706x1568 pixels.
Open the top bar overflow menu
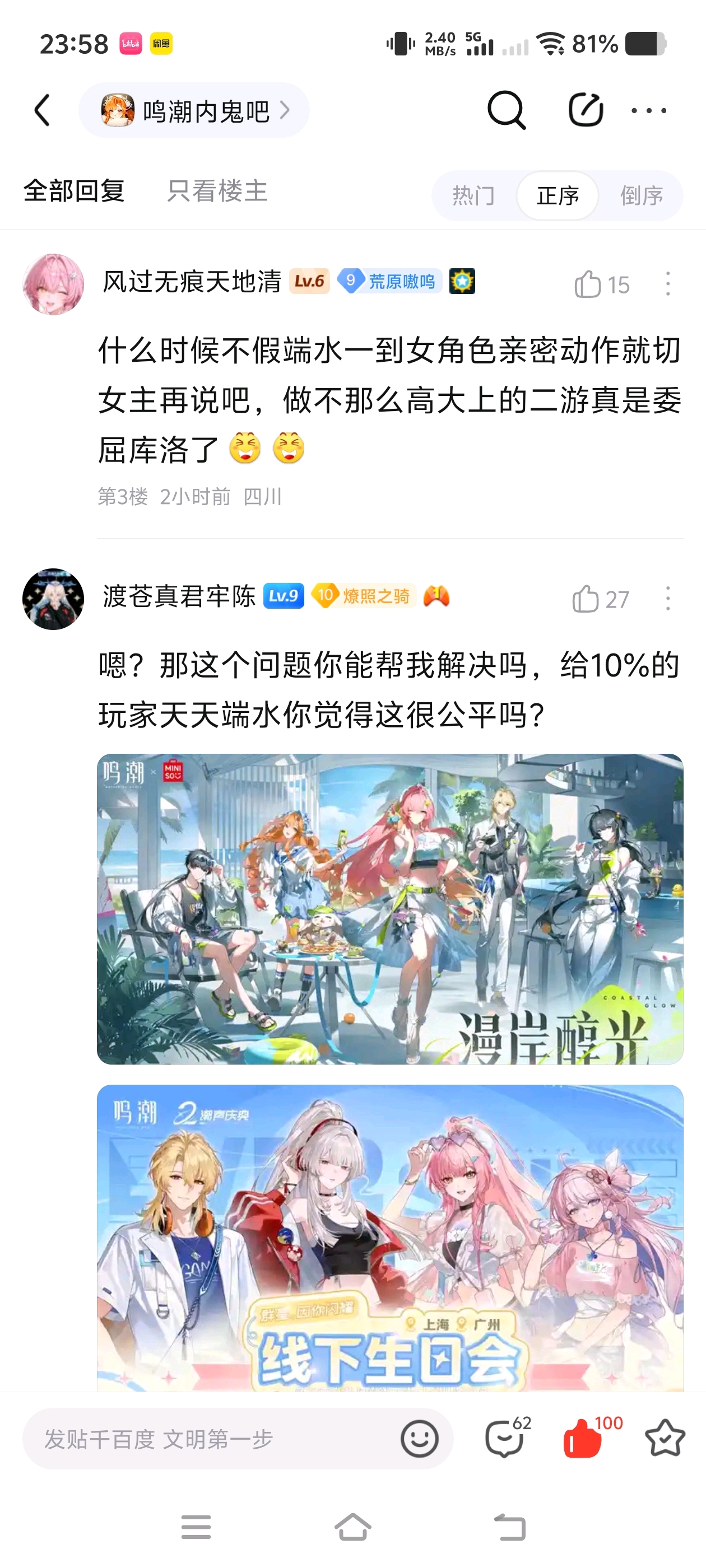coord(649,110)
